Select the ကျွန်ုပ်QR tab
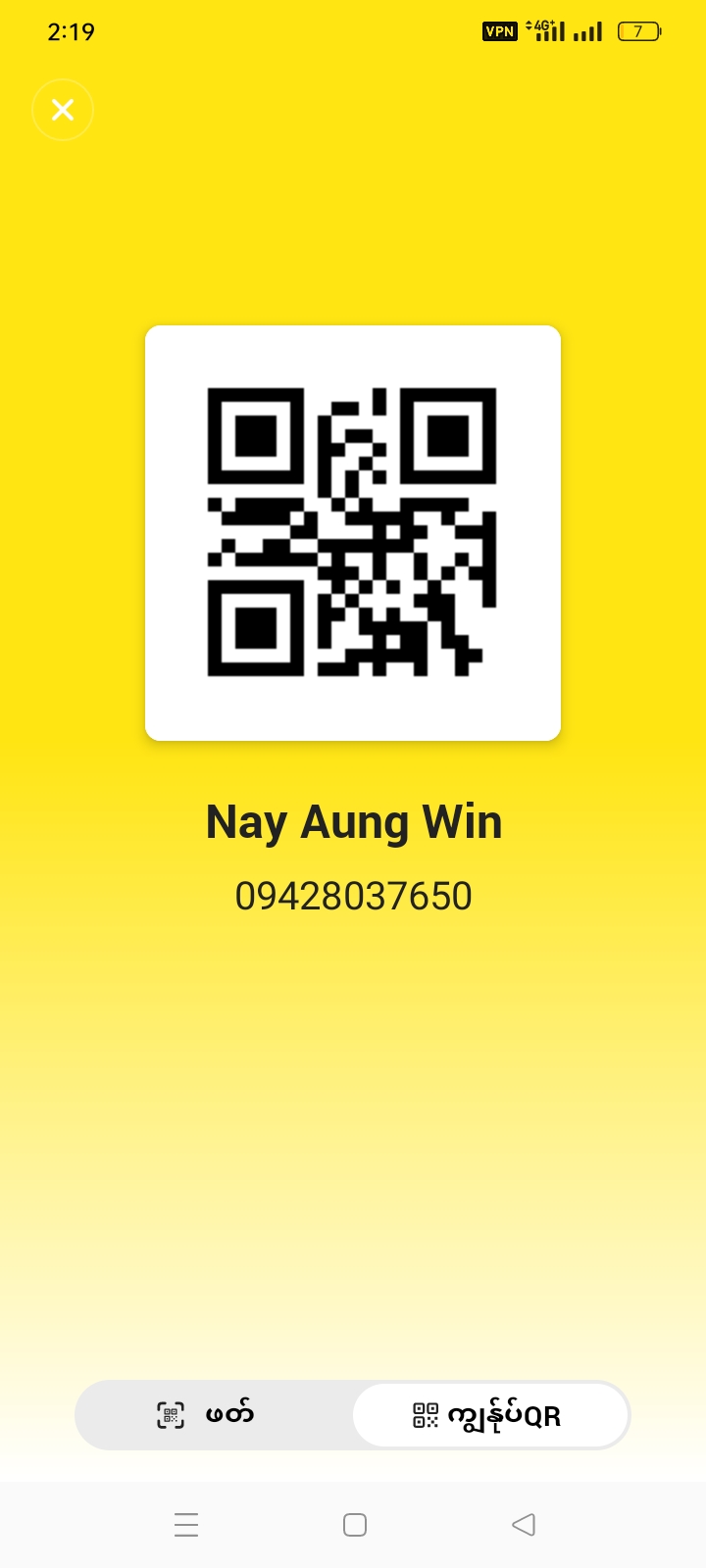The height and width of the screenshot is (1568, 706). point(489,1415)
